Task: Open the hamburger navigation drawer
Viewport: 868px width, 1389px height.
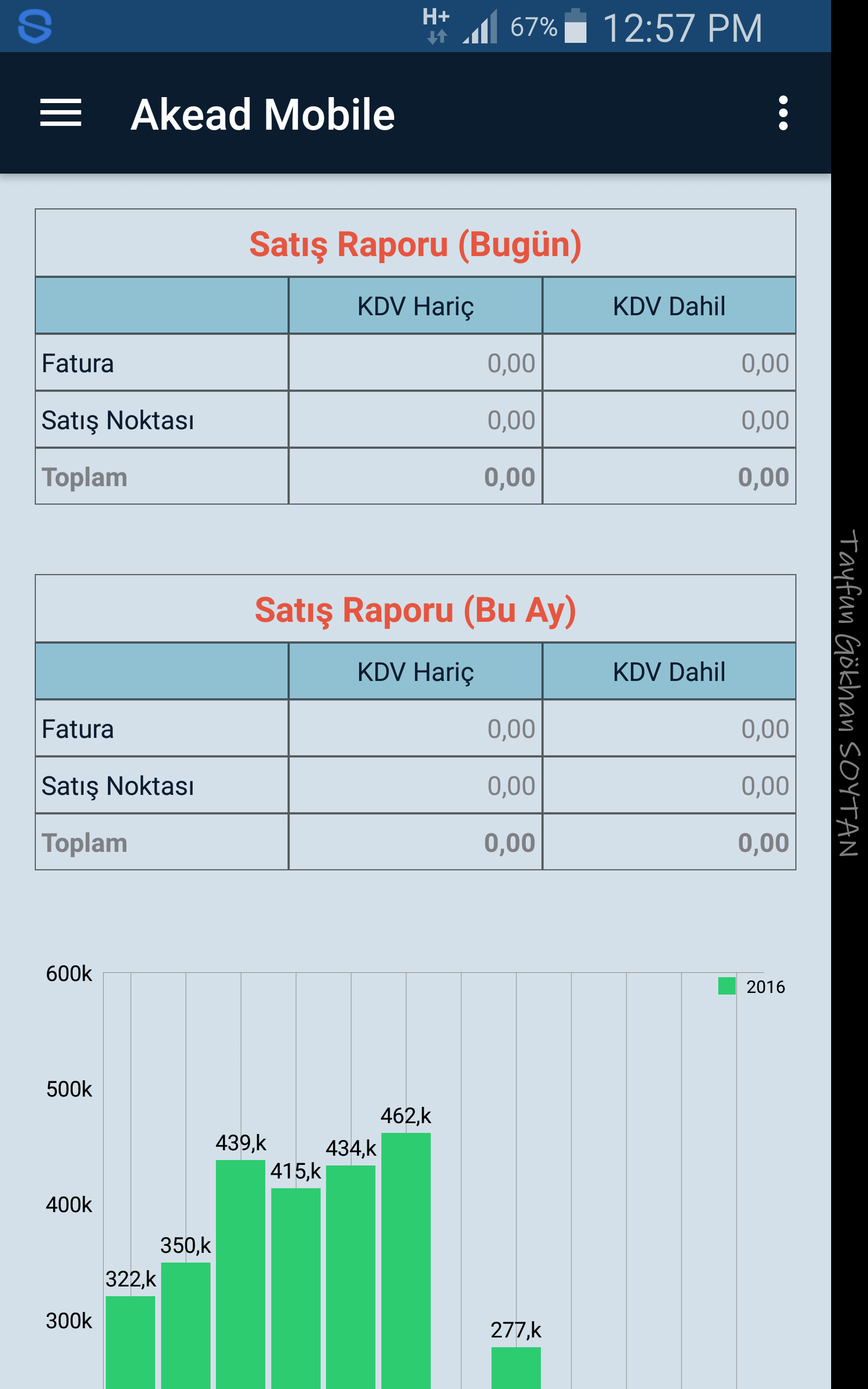Action: click(x=61, y=113)
